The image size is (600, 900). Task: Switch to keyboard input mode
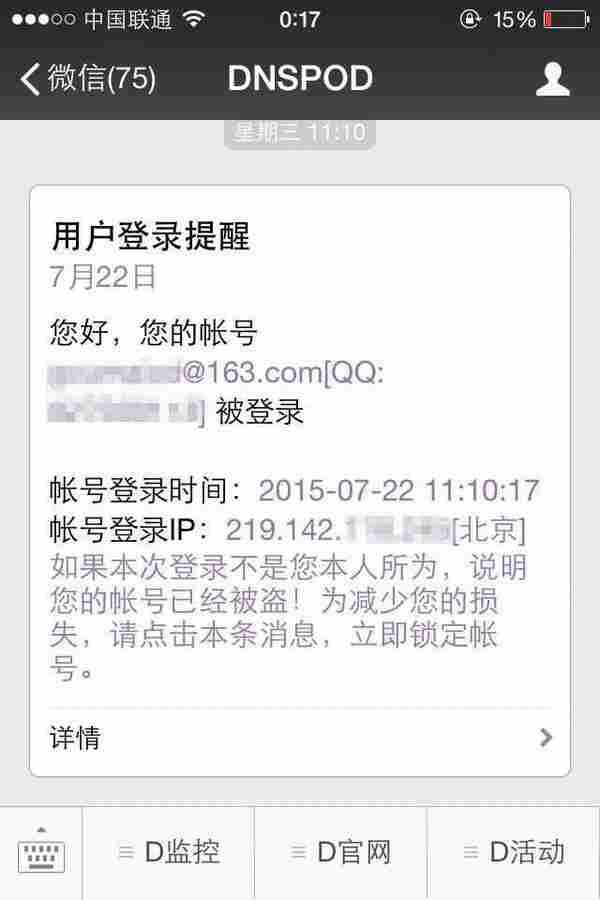coord(41,853)
